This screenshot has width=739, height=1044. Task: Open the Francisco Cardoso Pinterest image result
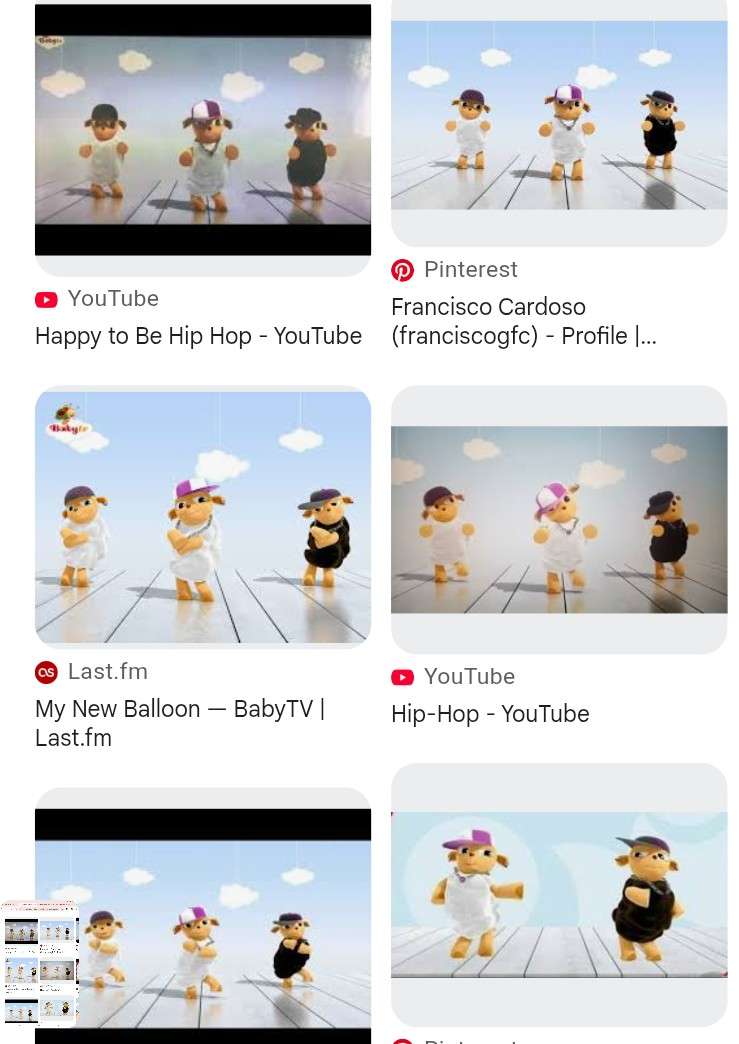tap(559, 115)
